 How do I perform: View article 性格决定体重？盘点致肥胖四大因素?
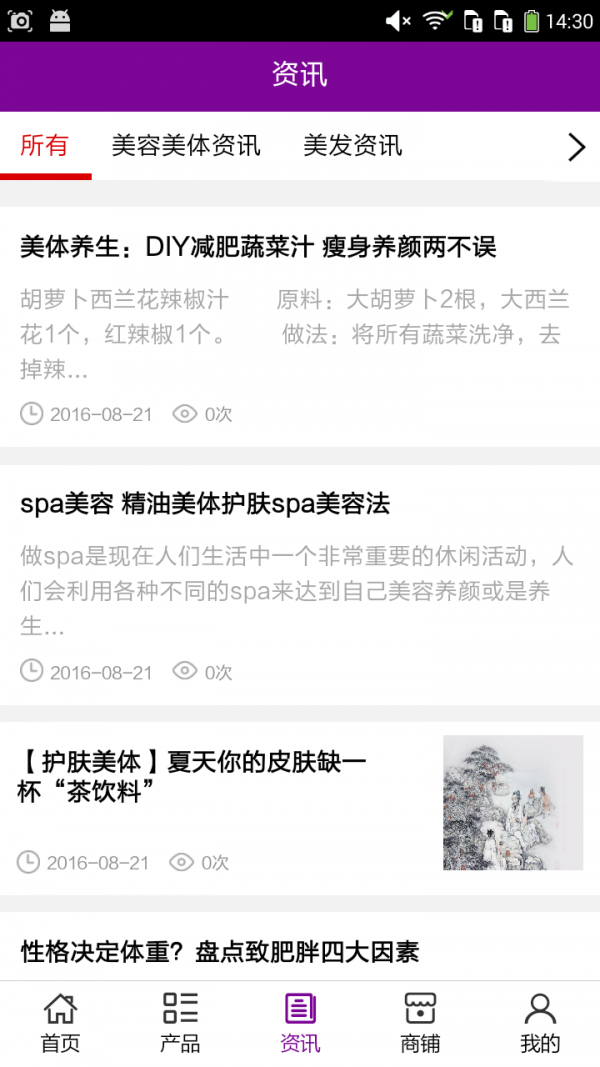point(220,951)
